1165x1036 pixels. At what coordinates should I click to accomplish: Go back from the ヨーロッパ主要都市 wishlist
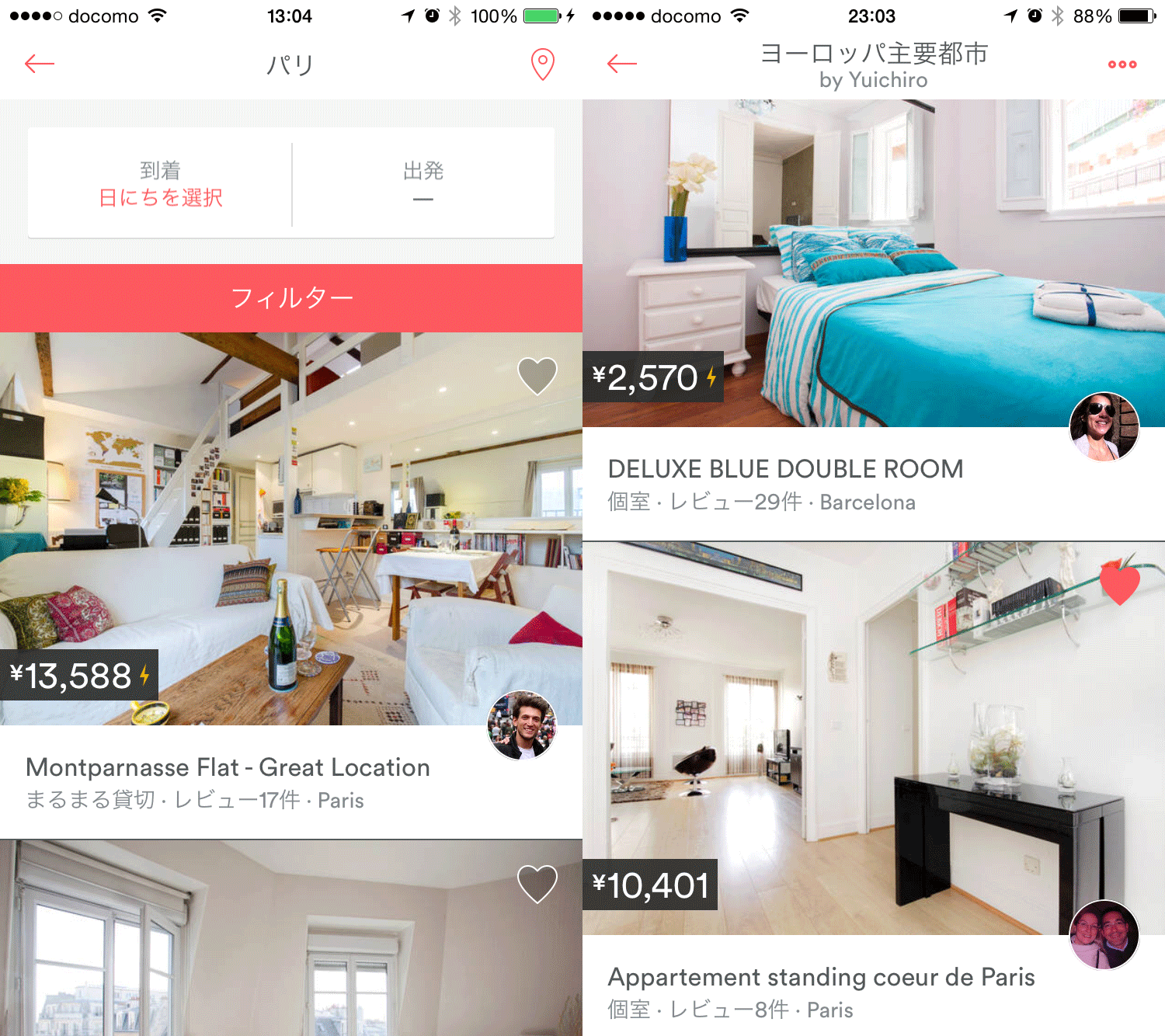point(621,64)
